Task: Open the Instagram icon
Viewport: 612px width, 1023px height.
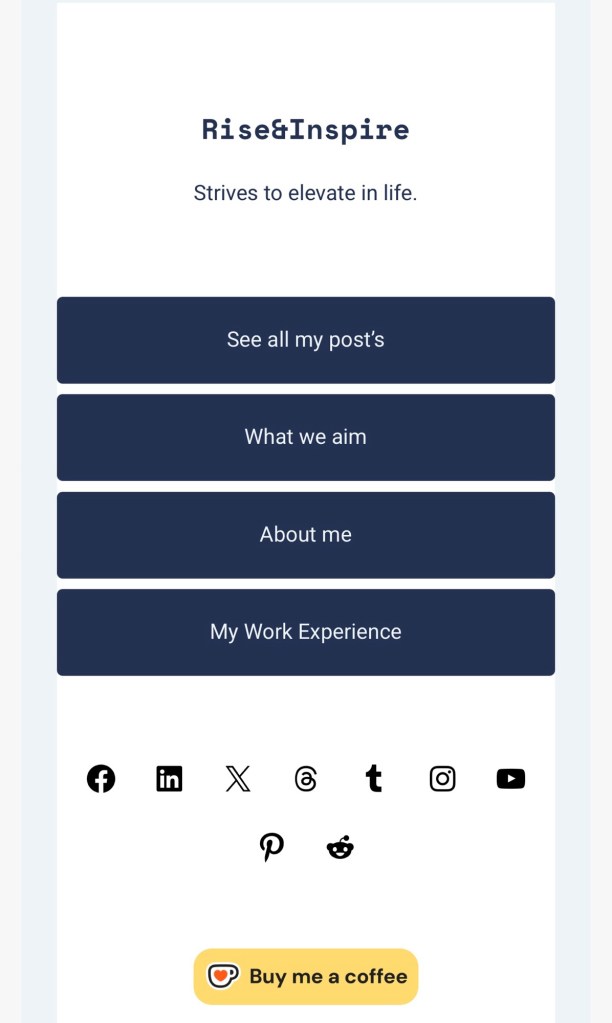Action: pyautogui.click(x=442, y=779)
